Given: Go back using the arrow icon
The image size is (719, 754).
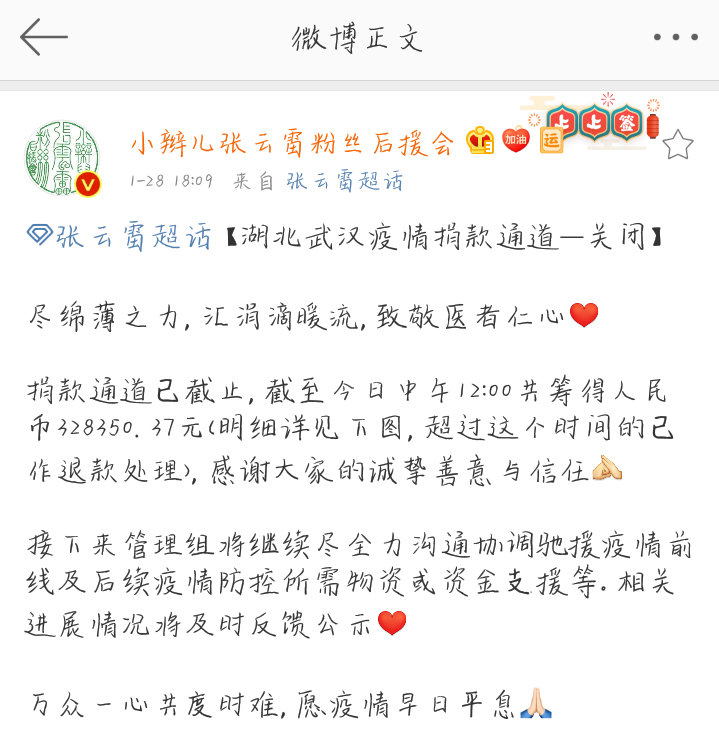Looking at the screenshot, I should (44, 38).
